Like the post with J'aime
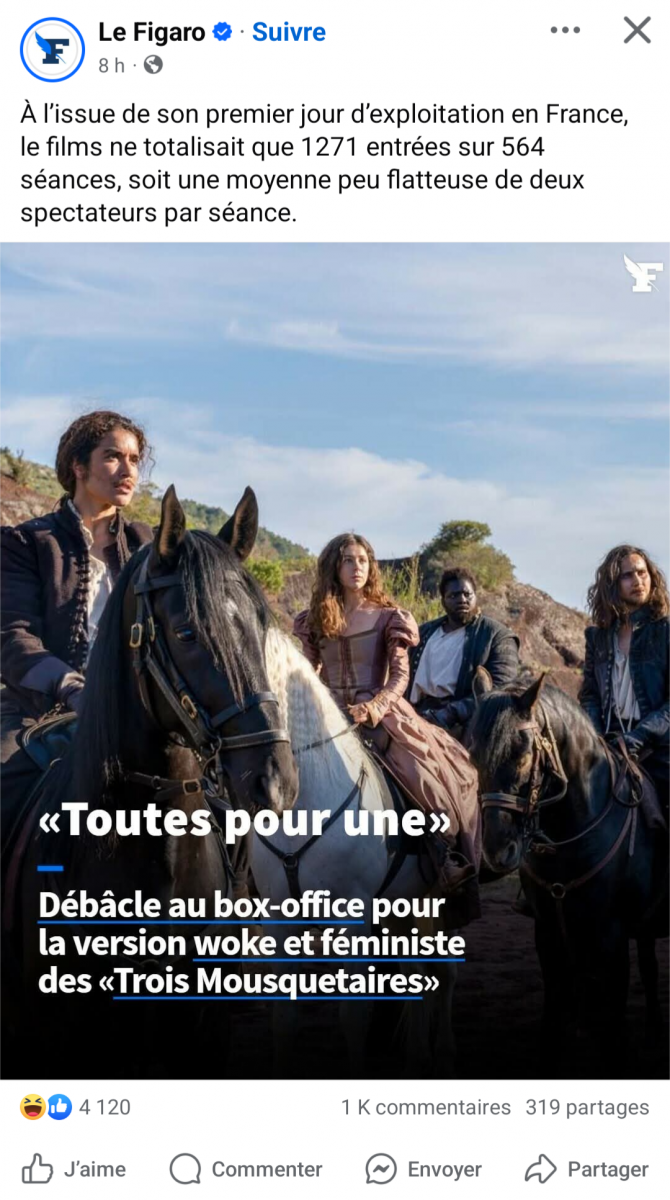Image resolution: width=670 pixels, height=1200 pixels. point(74,1168)
